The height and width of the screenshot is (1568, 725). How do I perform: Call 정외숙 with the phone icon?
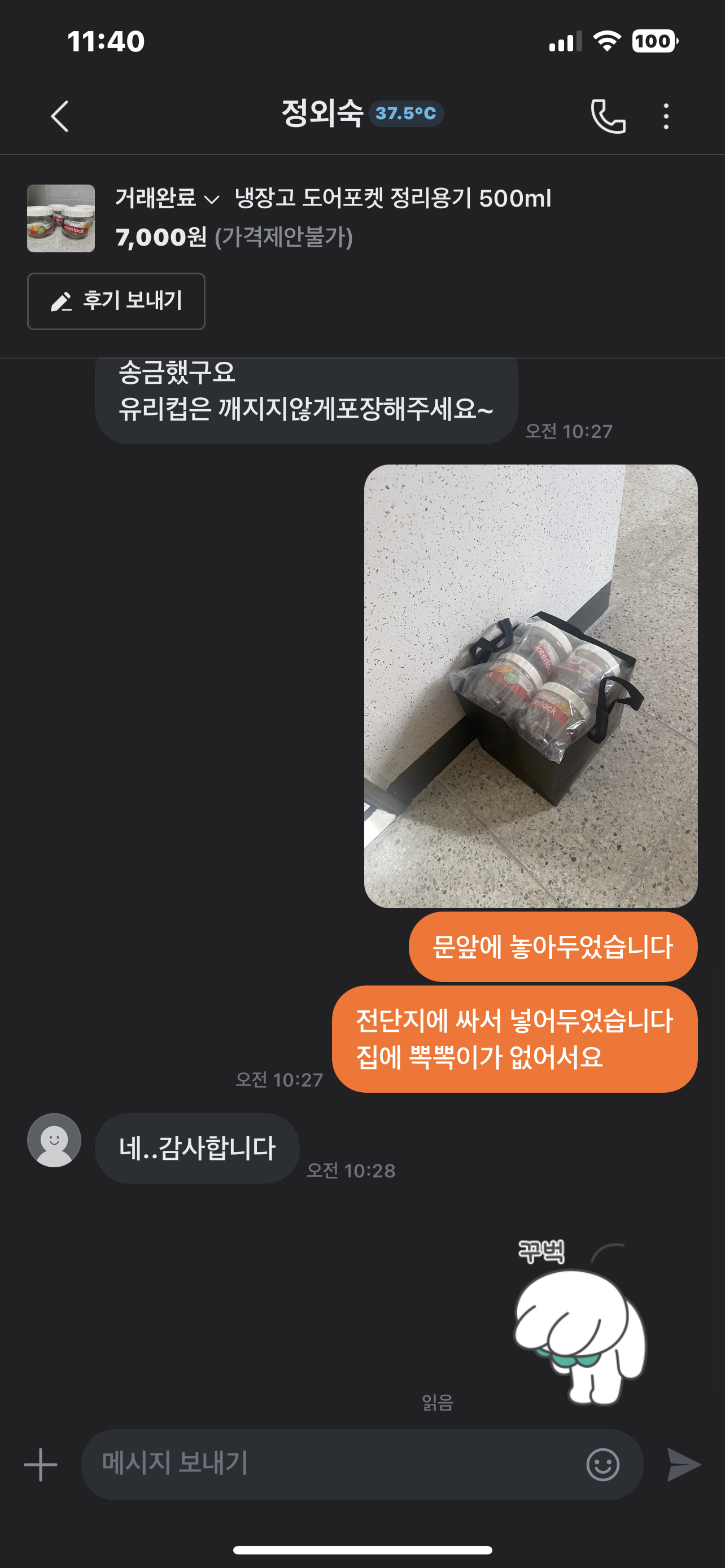pyautogui.click(x=608, y=116)
